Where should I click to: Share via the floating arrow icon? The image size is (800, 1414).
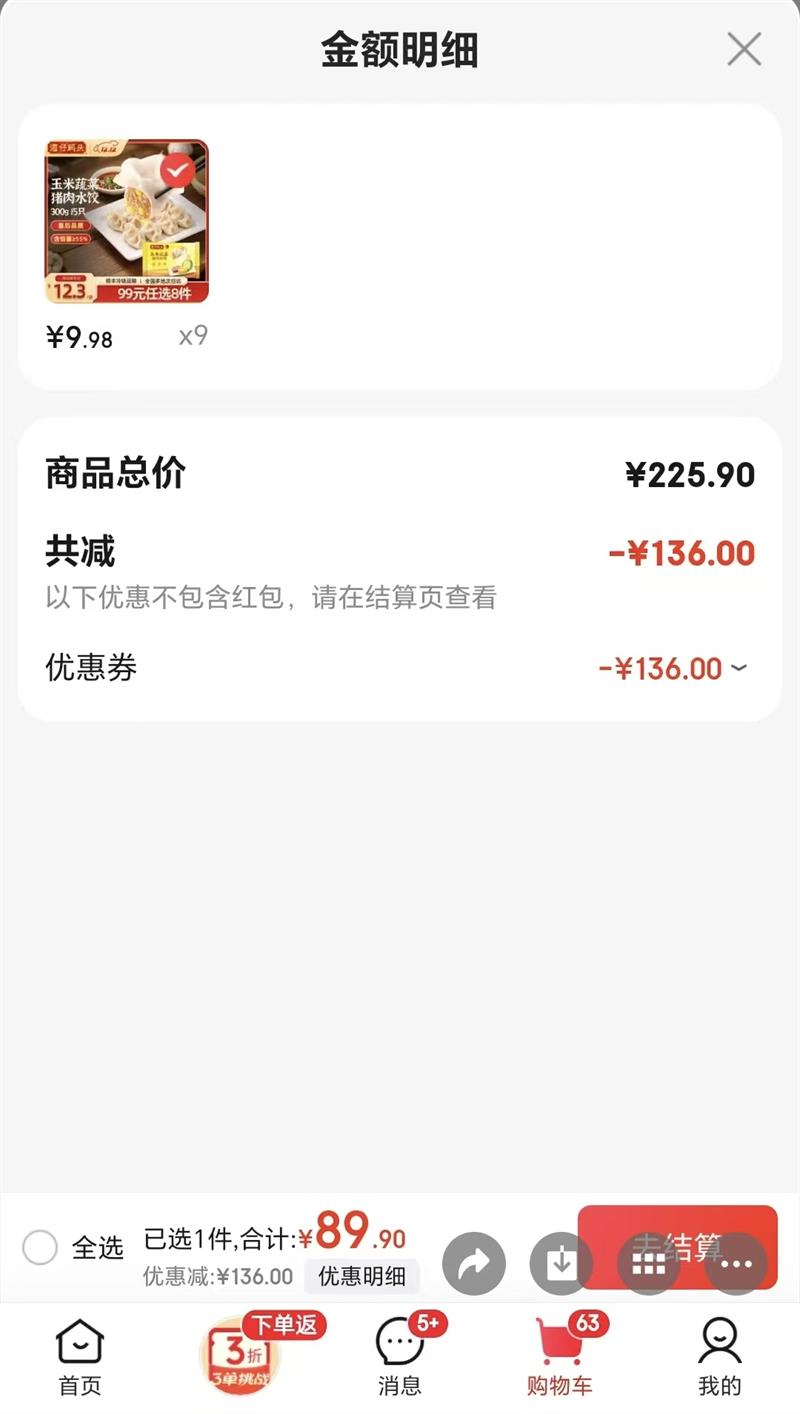tap(474, 1264)
